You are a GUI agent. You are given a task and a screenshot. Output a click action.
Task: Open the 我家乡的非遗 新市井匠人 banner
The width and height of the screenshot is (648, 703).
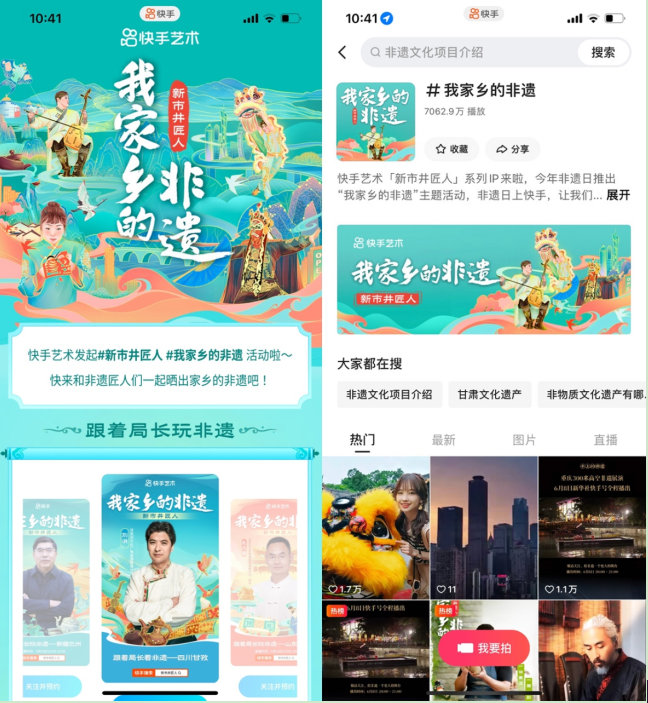pos(483,279)
